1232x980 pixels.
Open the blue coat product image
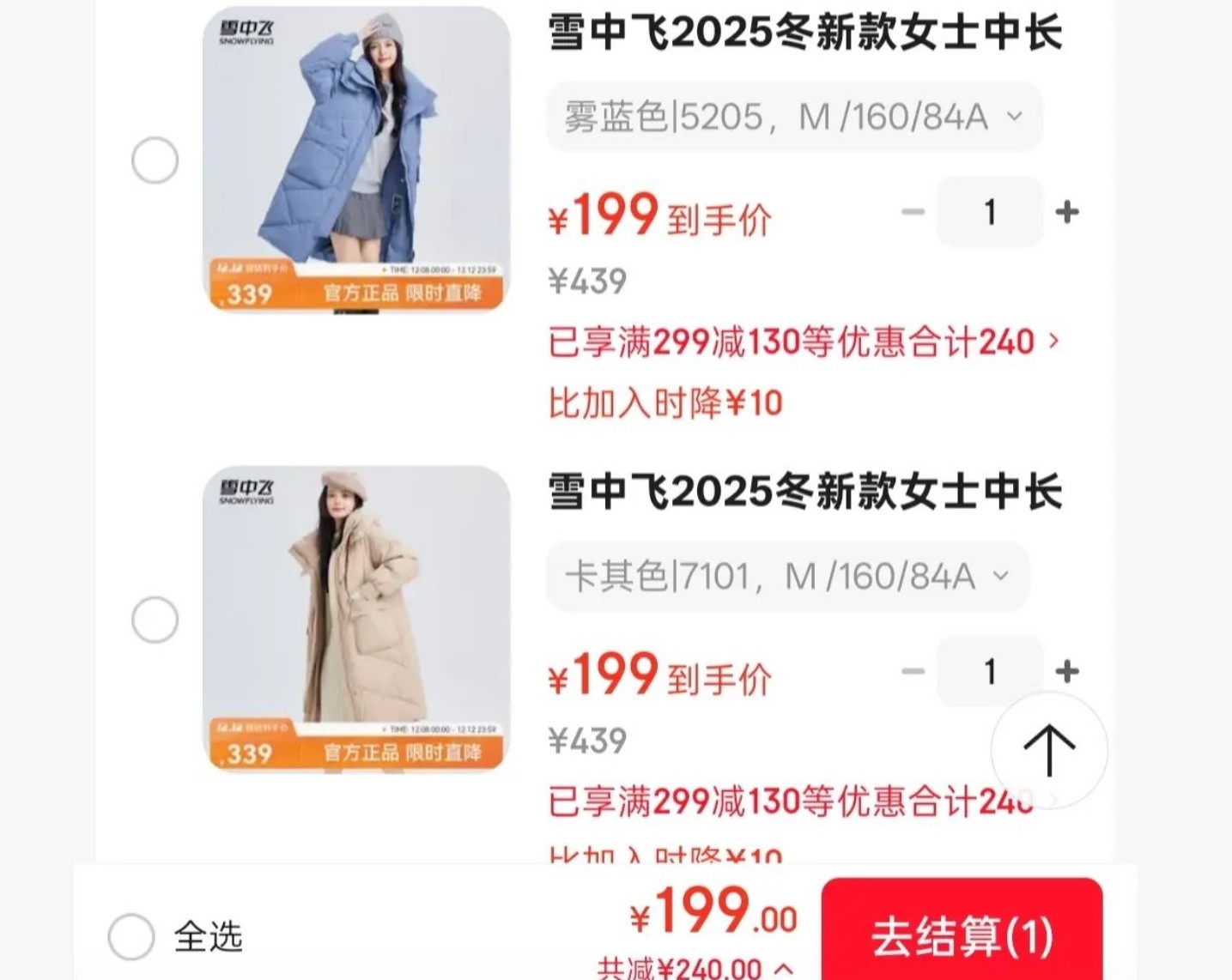coord(356,160)
